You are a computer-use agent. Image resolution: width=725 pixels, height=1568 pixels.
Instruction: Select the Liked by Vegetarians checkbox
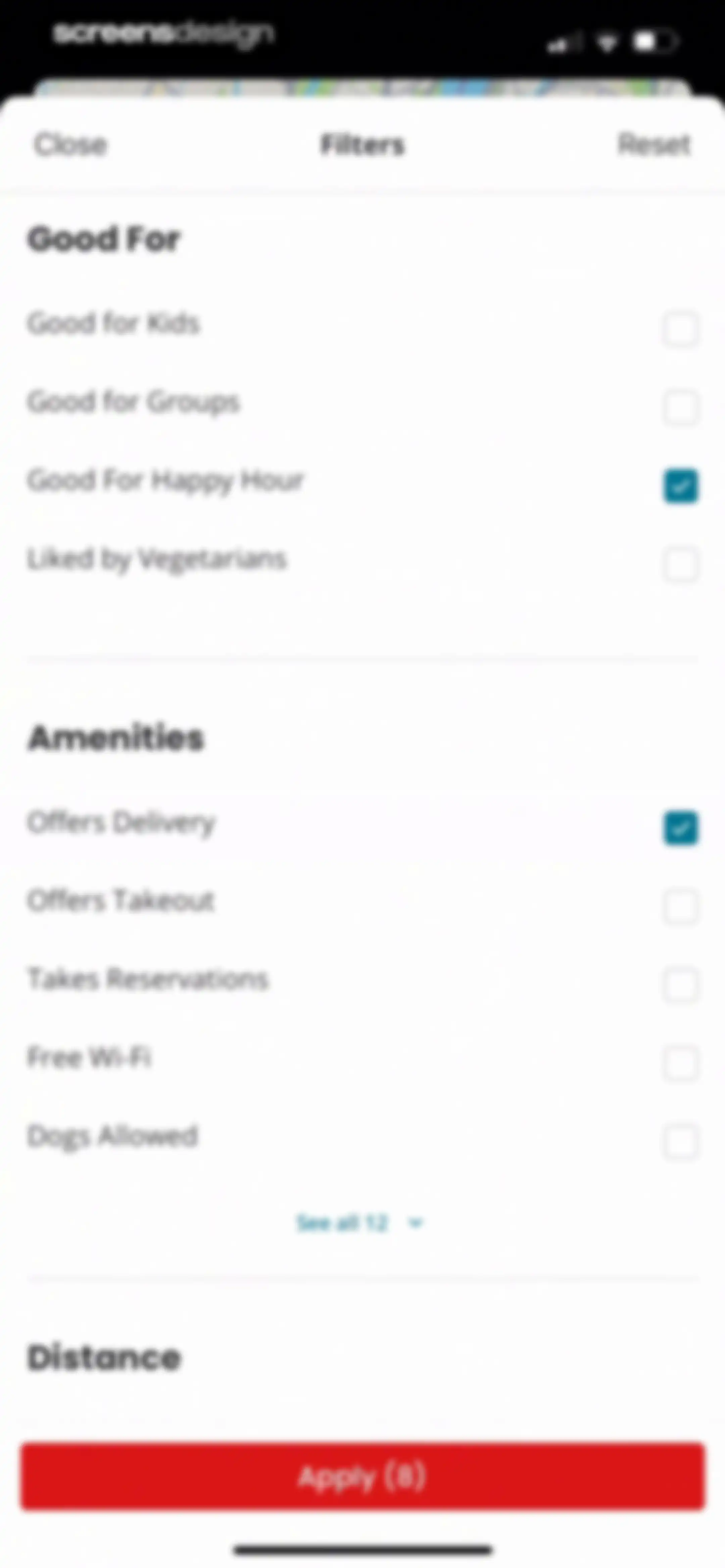click(x=681, y=564)
